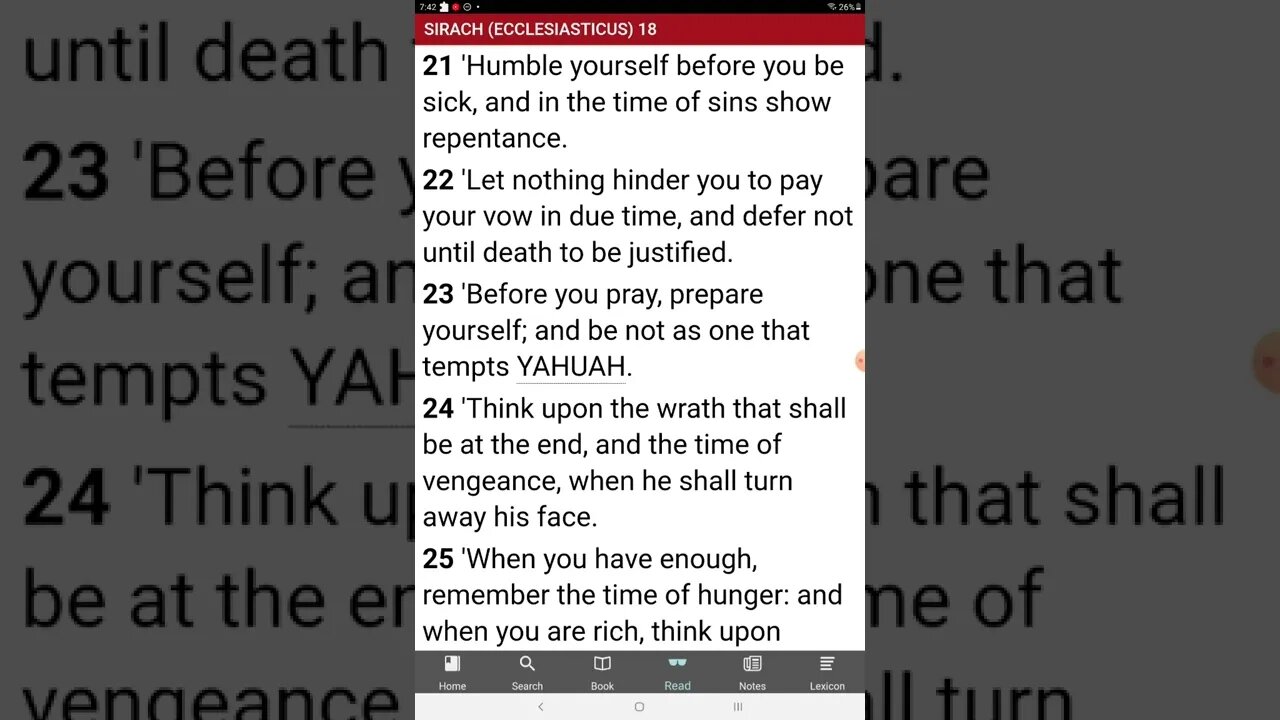Go to the Home tab
The width and height of the screenshot is (1280, 720).
tap(452, 673)
